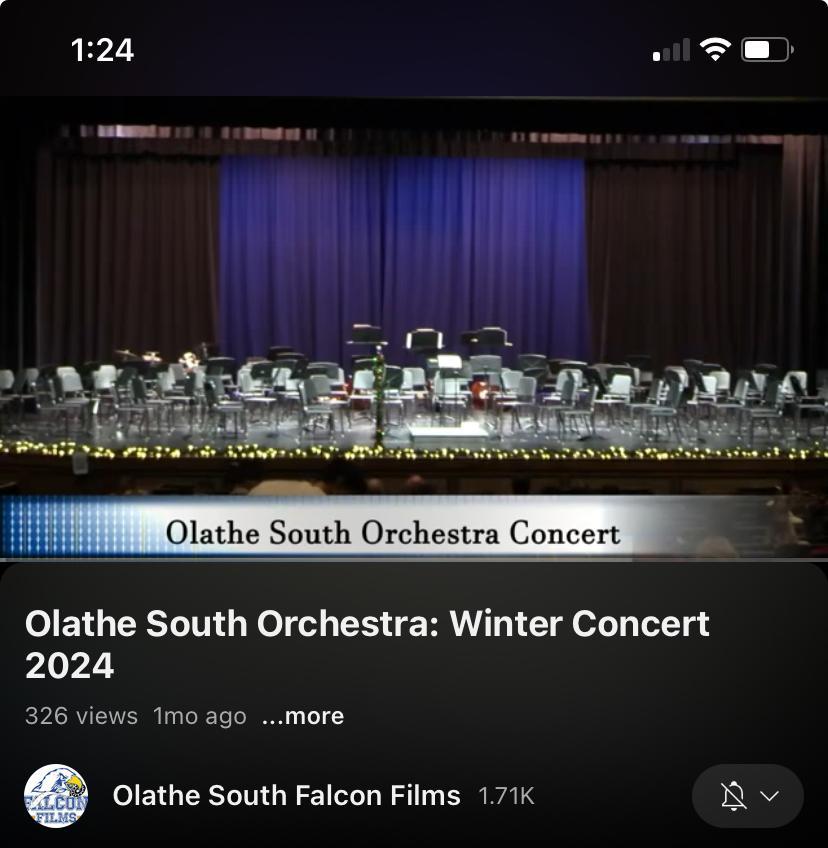The height and width of the screenshot is (848, 828).
Task: Open the Olathe South Falcon Films channel
Action: 286,796
